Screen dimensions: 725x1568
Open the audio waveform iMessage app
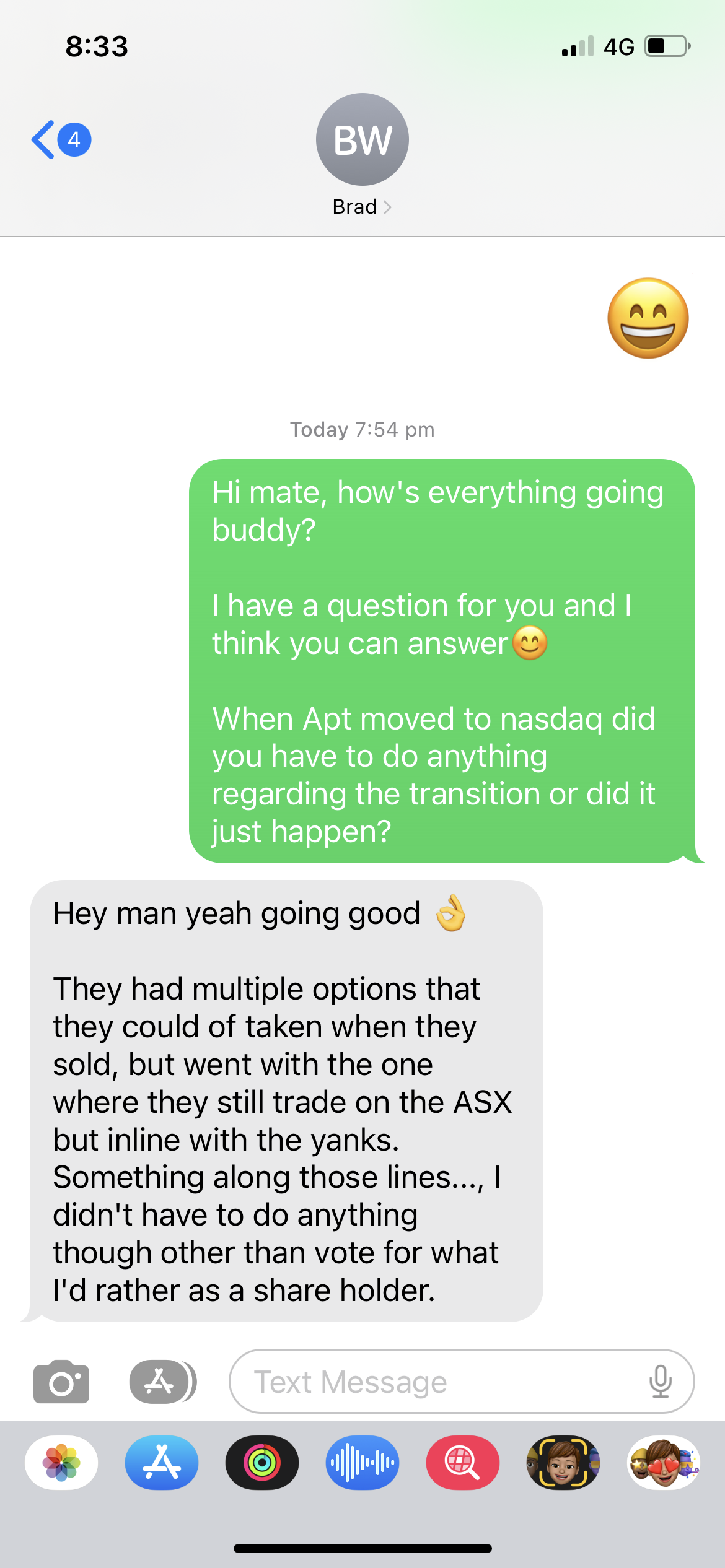pyautogui.click(x=362, y=1463)
